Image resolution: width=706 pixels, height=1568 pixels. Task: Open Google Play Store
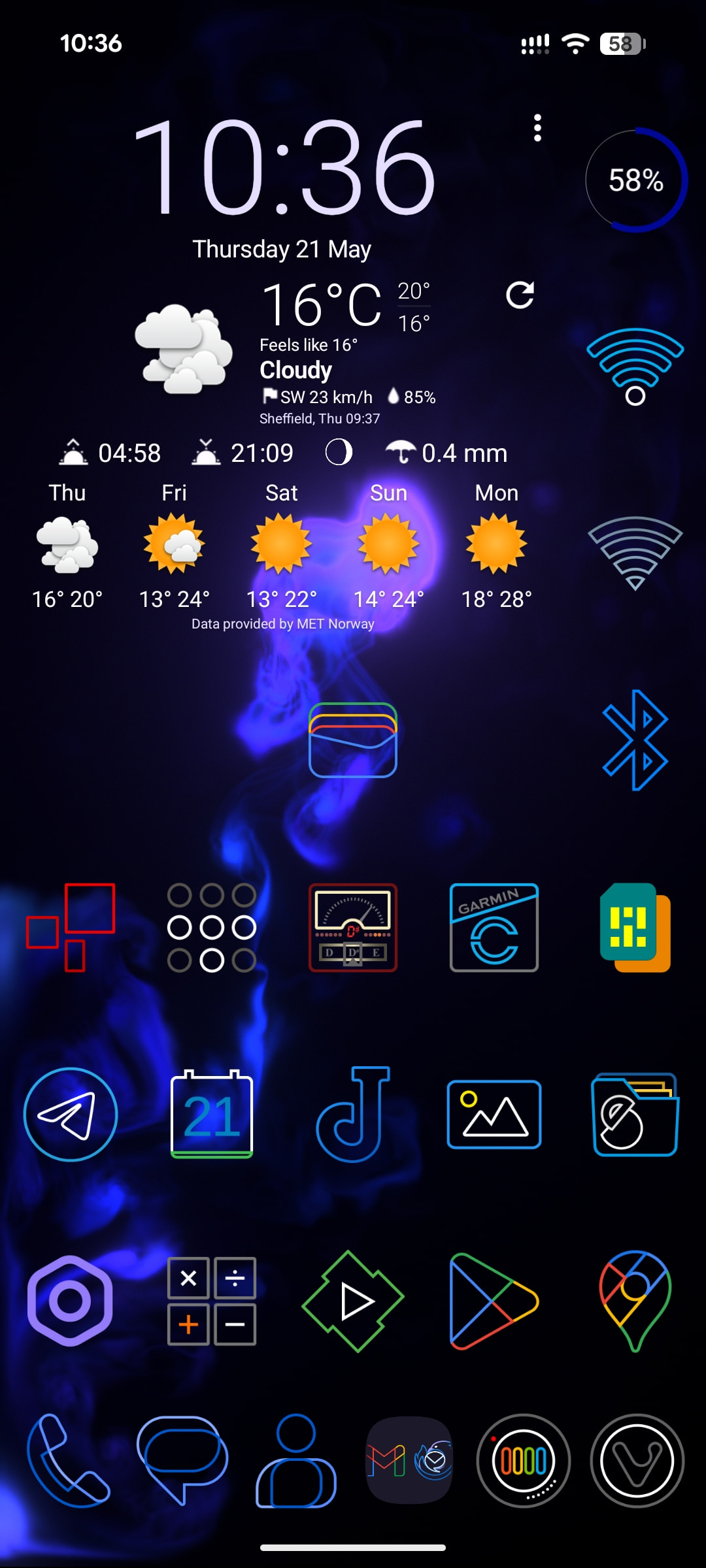click(x=494, y=1301)
